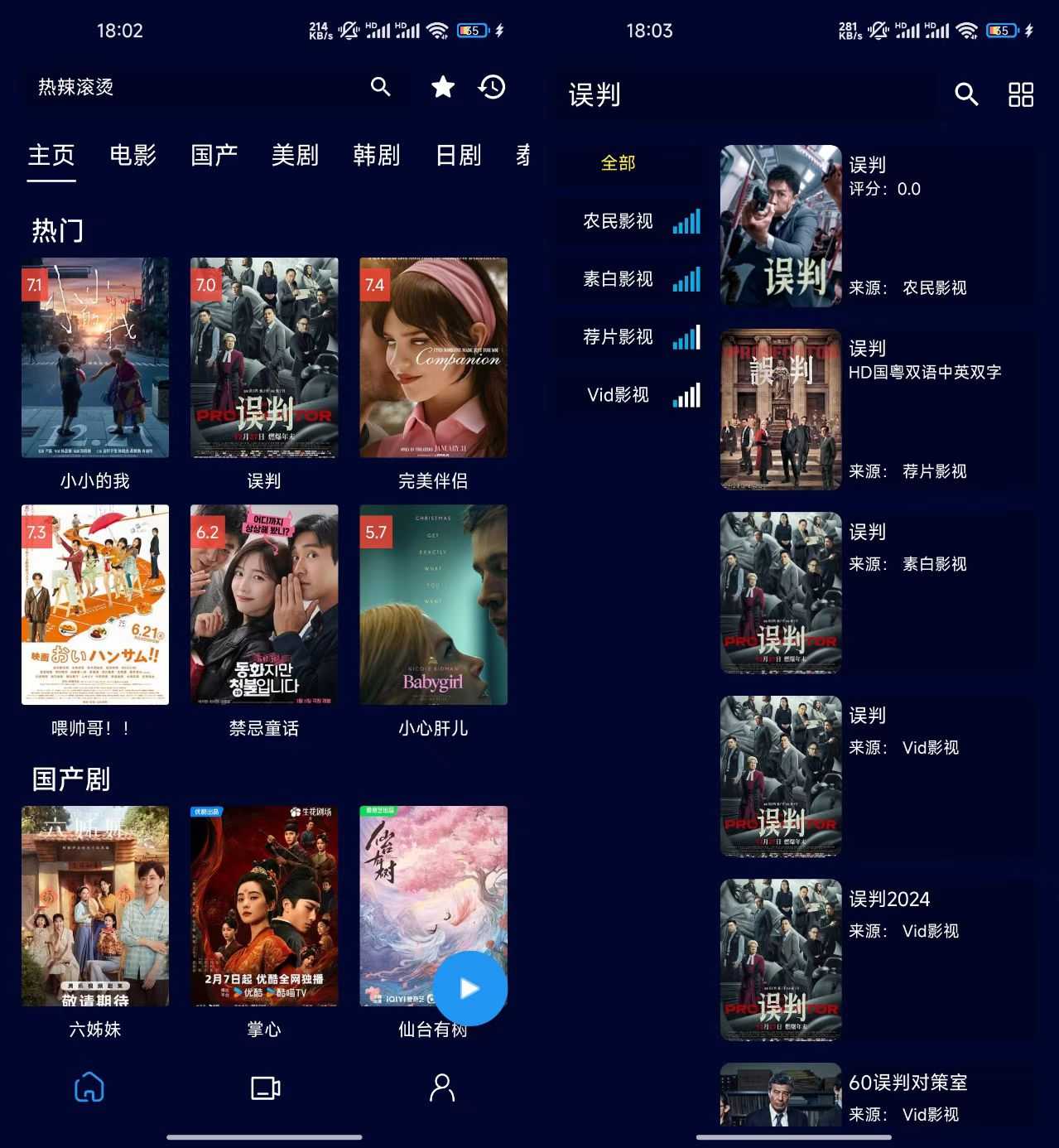Open the 美剧 category

(296, 155)
